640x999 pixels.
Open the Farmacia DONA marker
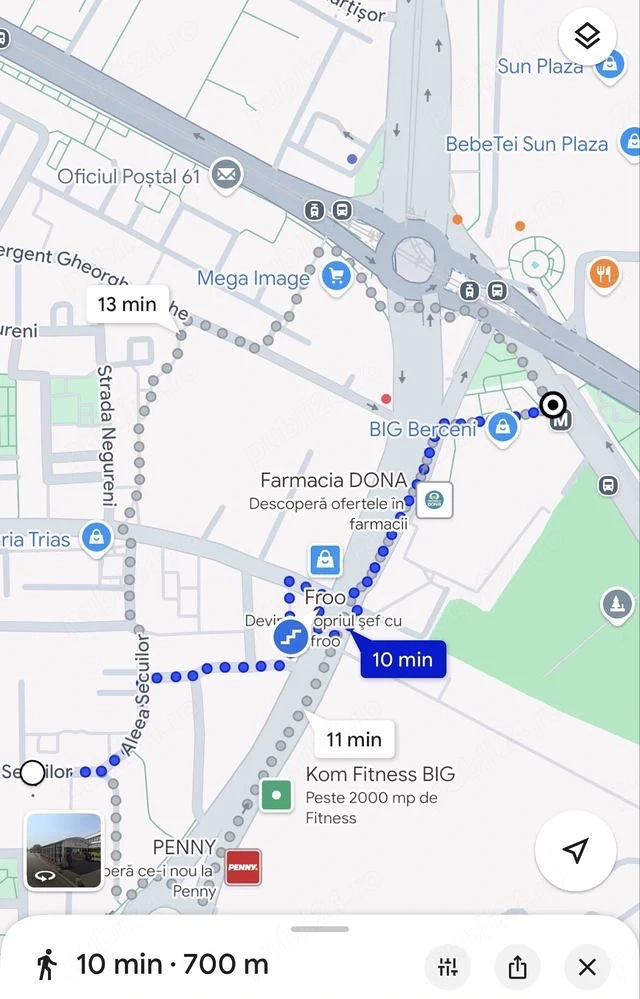coord(435,500)
